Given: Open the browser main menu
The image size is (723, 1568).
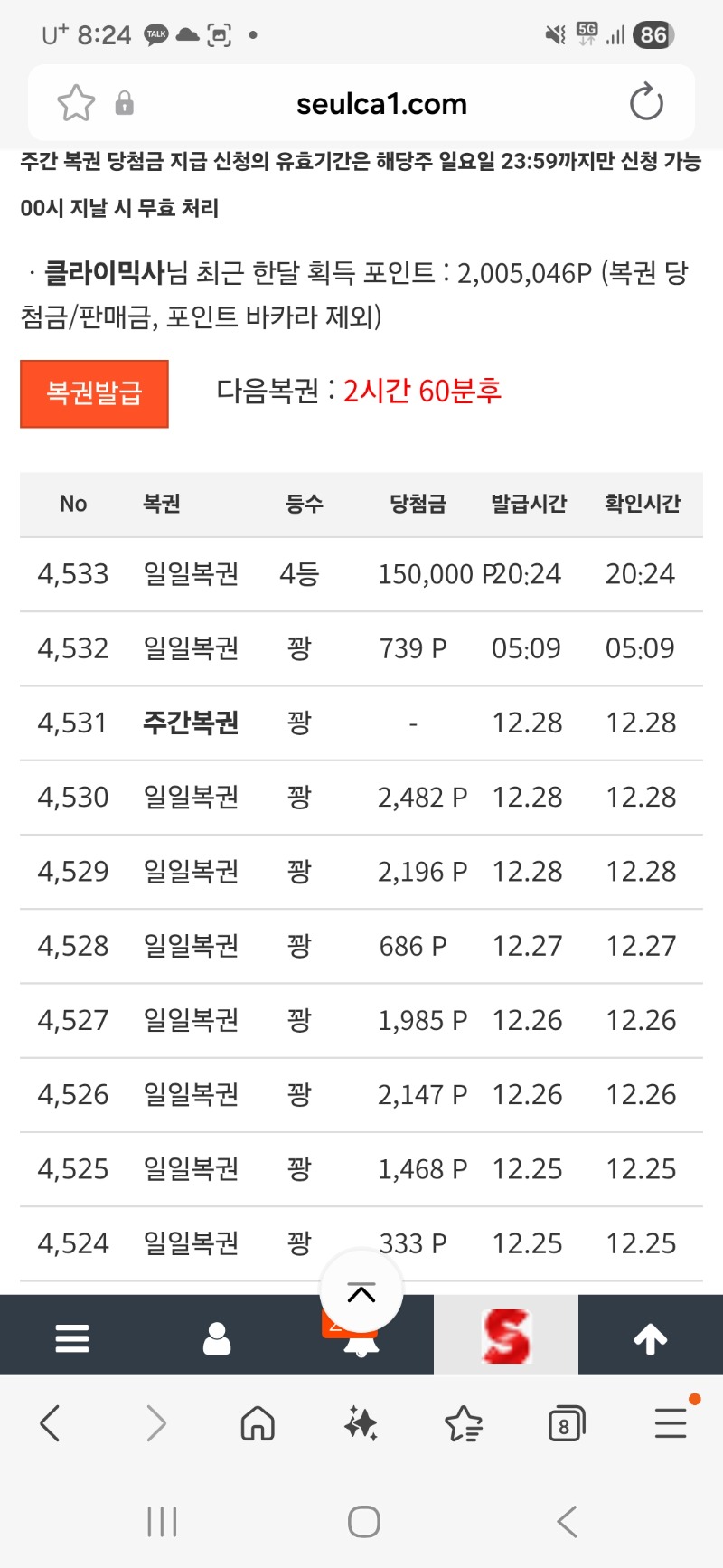Looking at the screenshot, I should [x=671, y=1423].
